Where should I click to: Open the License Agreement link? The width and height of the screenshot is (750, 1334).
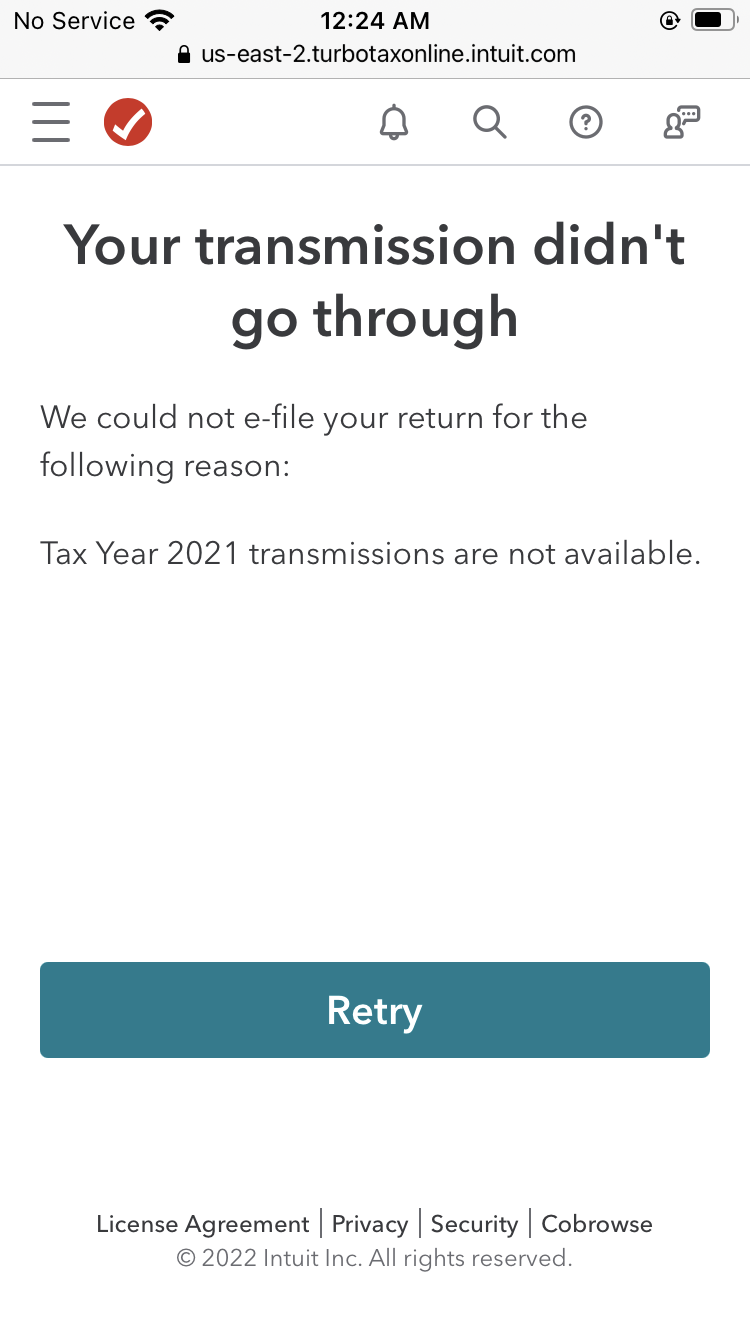click(x=203, y=1224)
